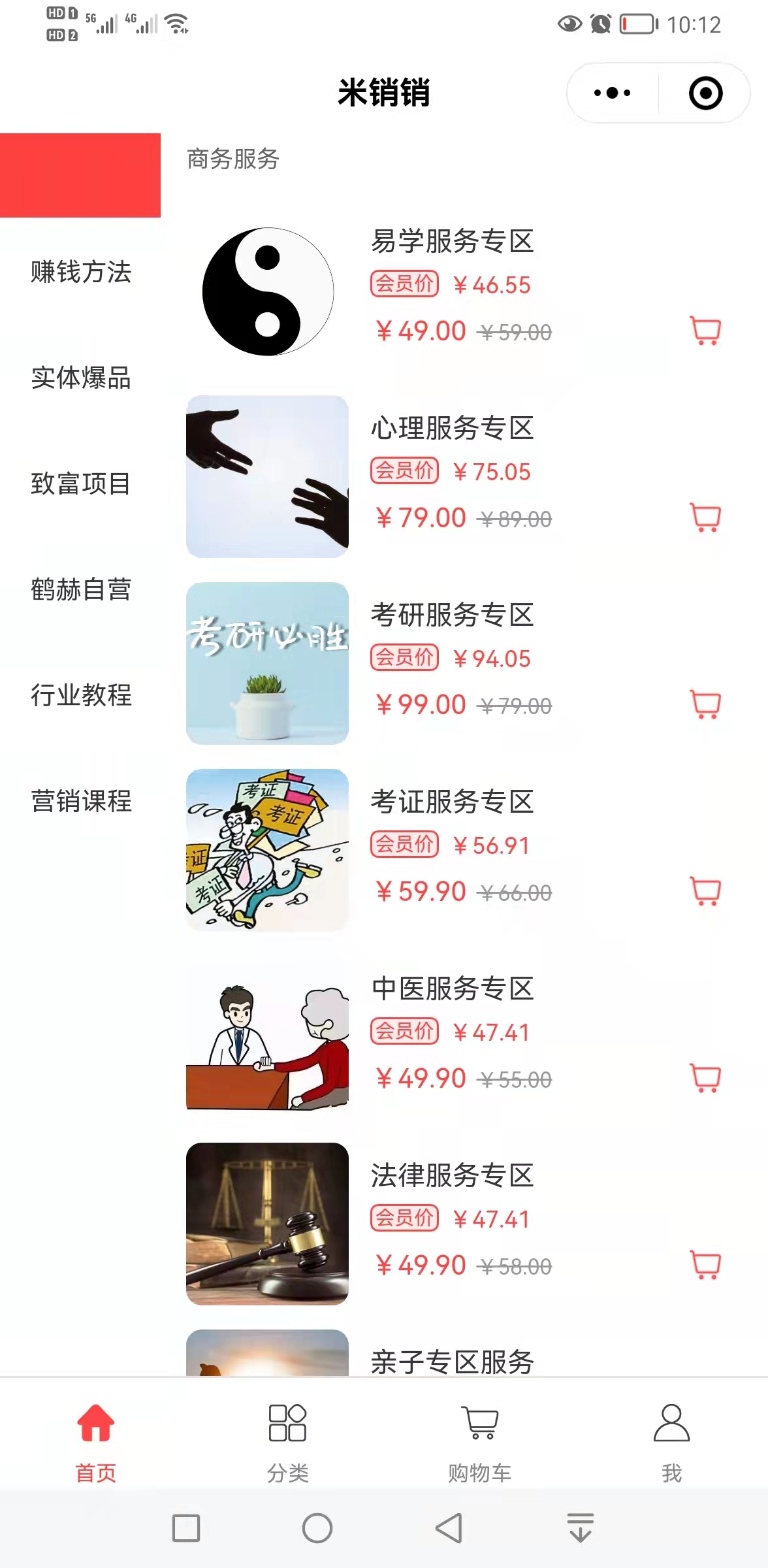
Task: Select the 营销课程 sidebar category
Action: (82, 802)
